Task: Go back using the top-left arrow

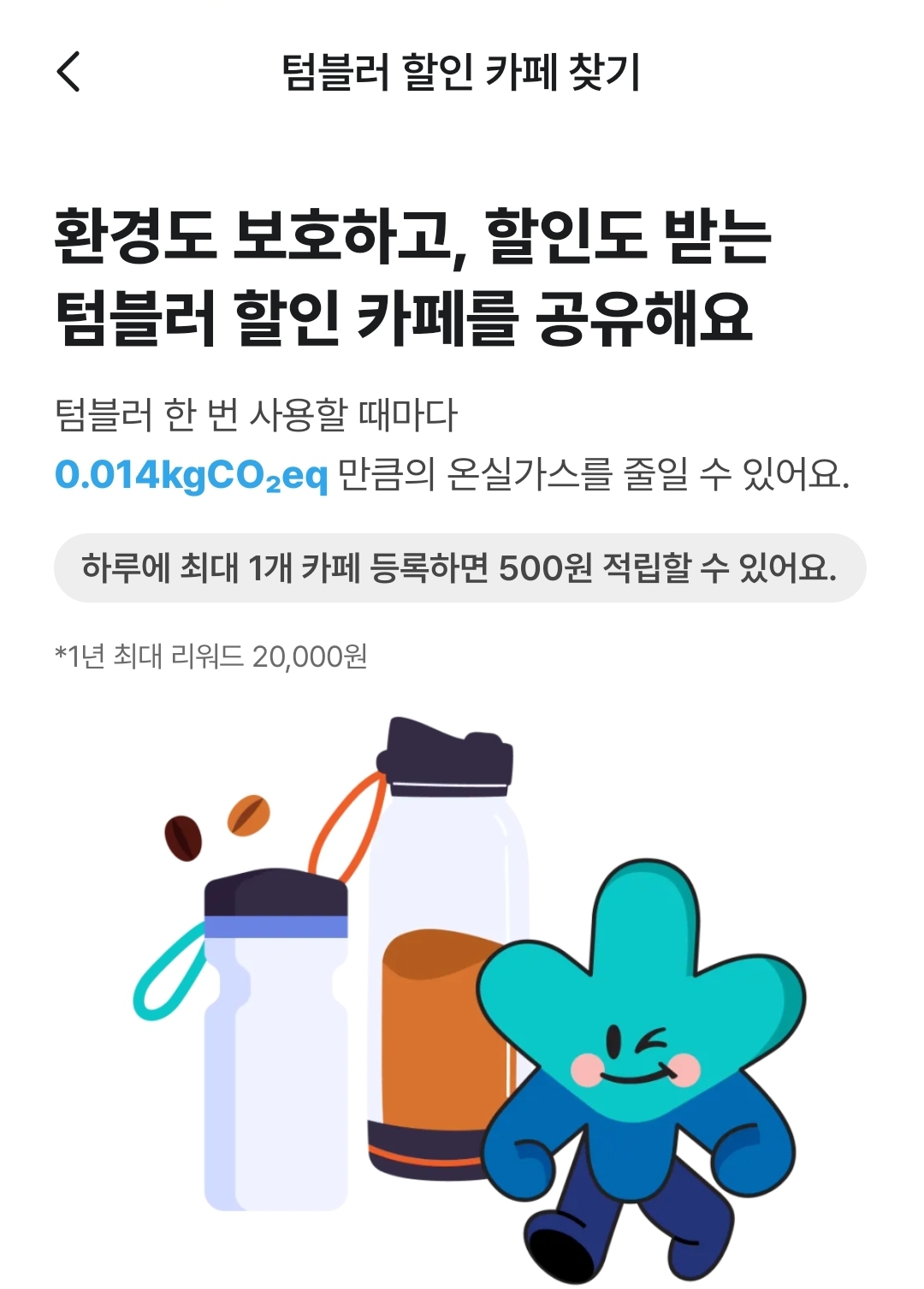Action: (68, 71)
